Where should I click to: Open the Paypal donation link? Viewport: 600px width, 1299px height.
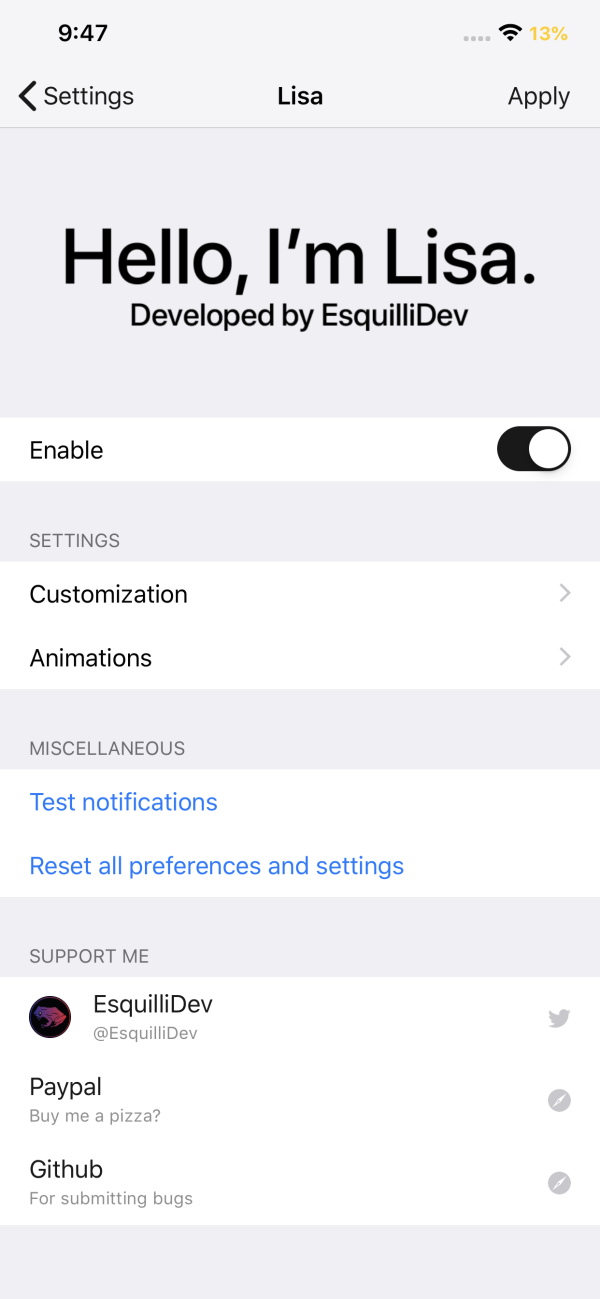click(300, 1100)
